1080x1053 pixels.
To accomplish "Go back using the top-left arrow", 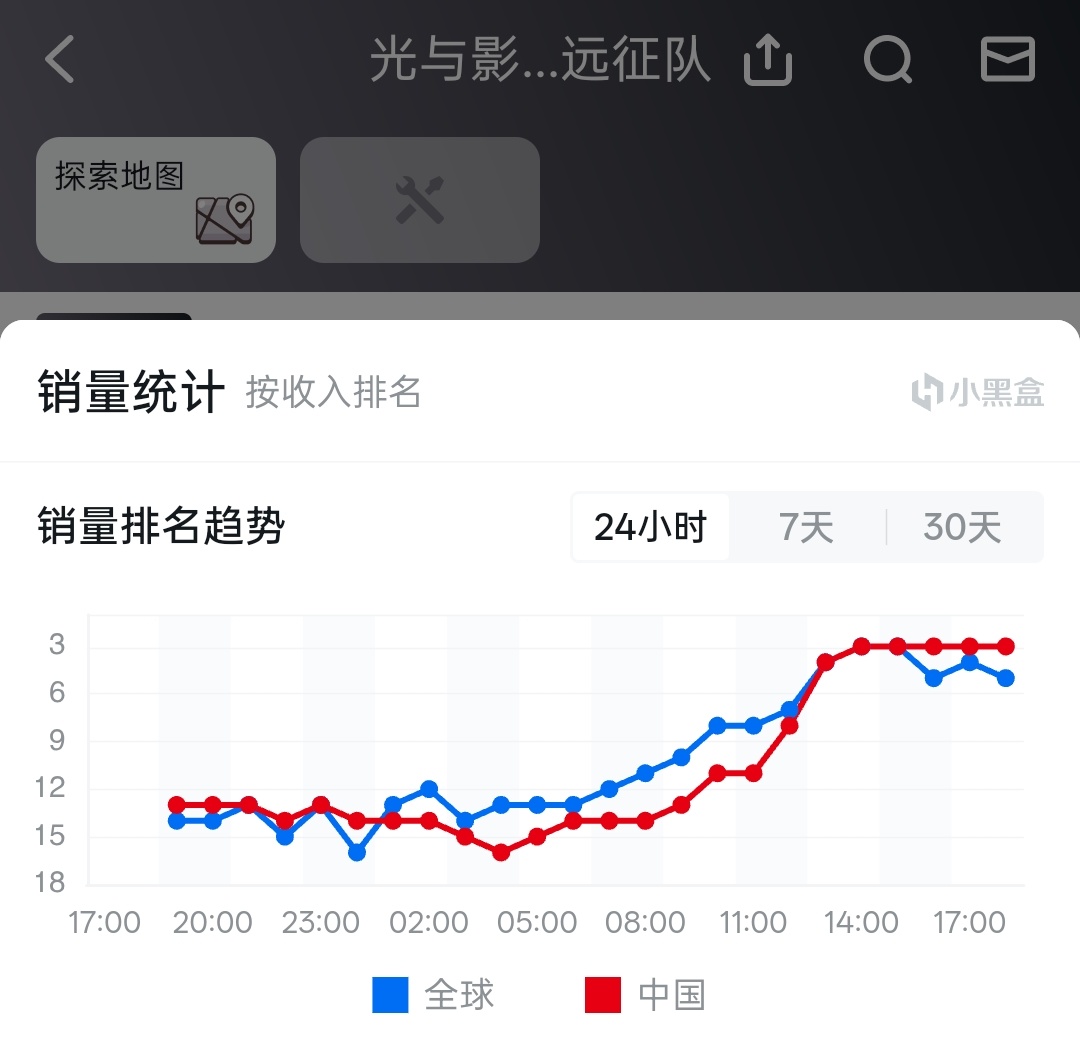I will 60,59.
